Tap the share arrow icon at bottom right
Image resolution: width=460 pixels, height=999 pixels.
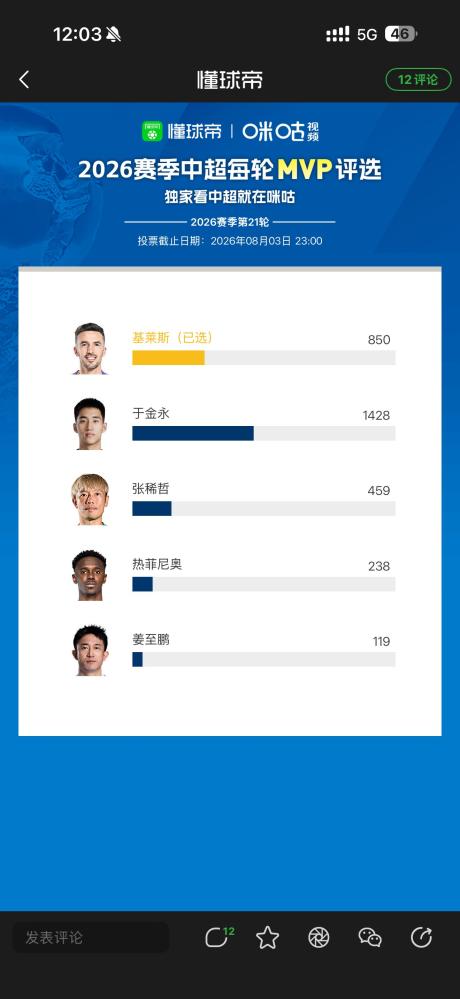click(421, 937)
